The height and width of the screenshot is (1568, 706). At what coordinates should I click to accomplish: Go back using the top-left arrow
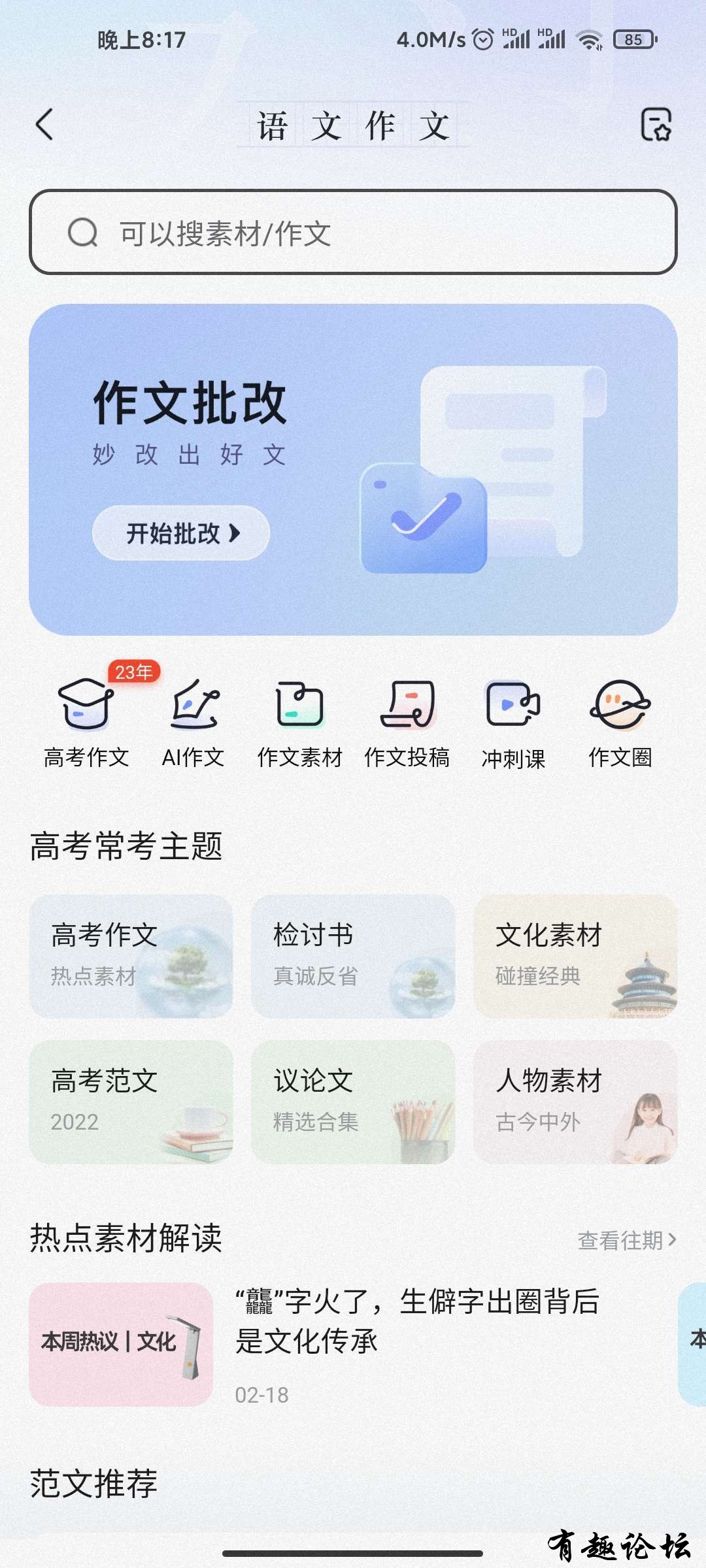(44, 124)
